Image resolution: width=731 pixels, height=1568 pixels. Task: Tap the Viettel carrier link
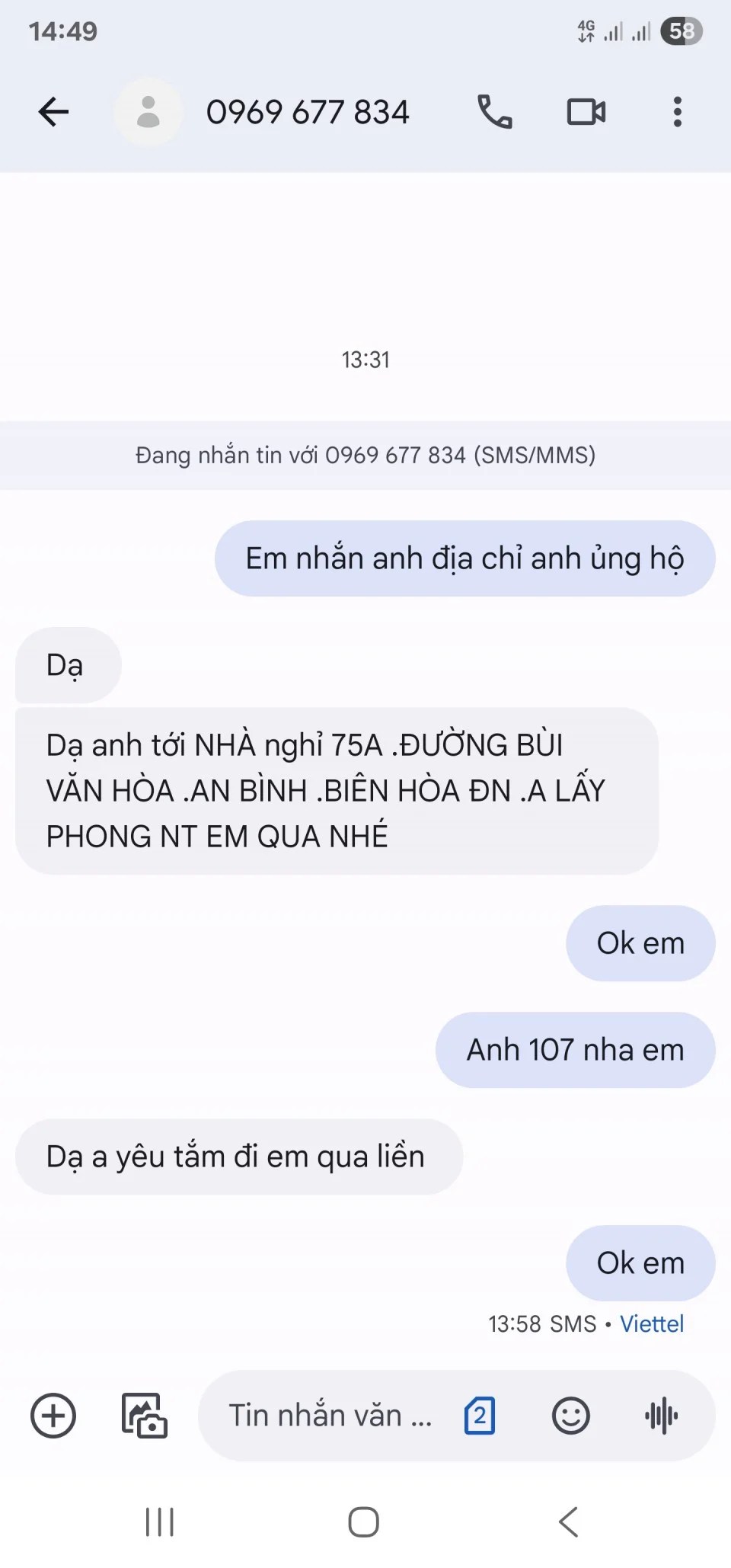point(652,1324)
